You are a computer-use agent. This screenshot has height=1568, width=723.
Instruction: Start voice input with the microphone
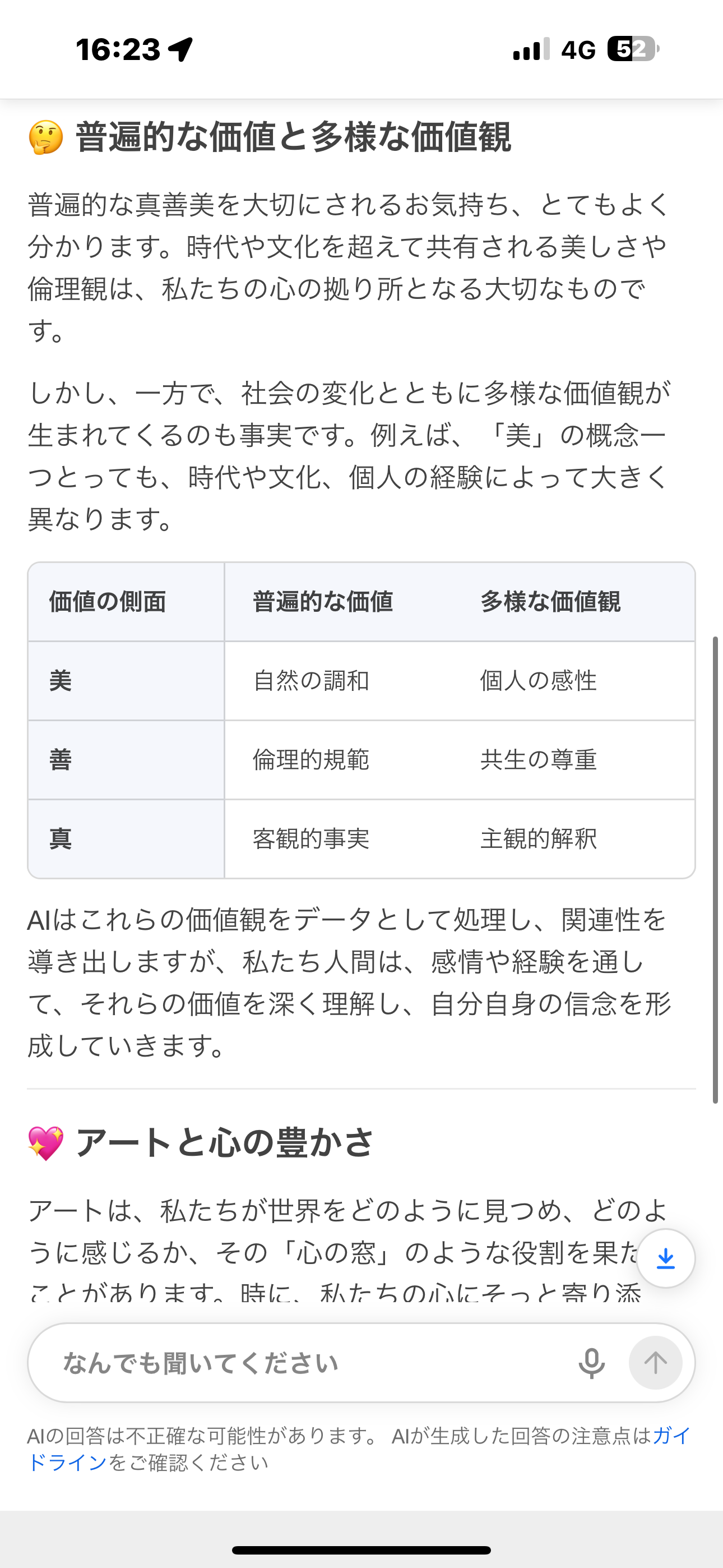pos(591,1363)
